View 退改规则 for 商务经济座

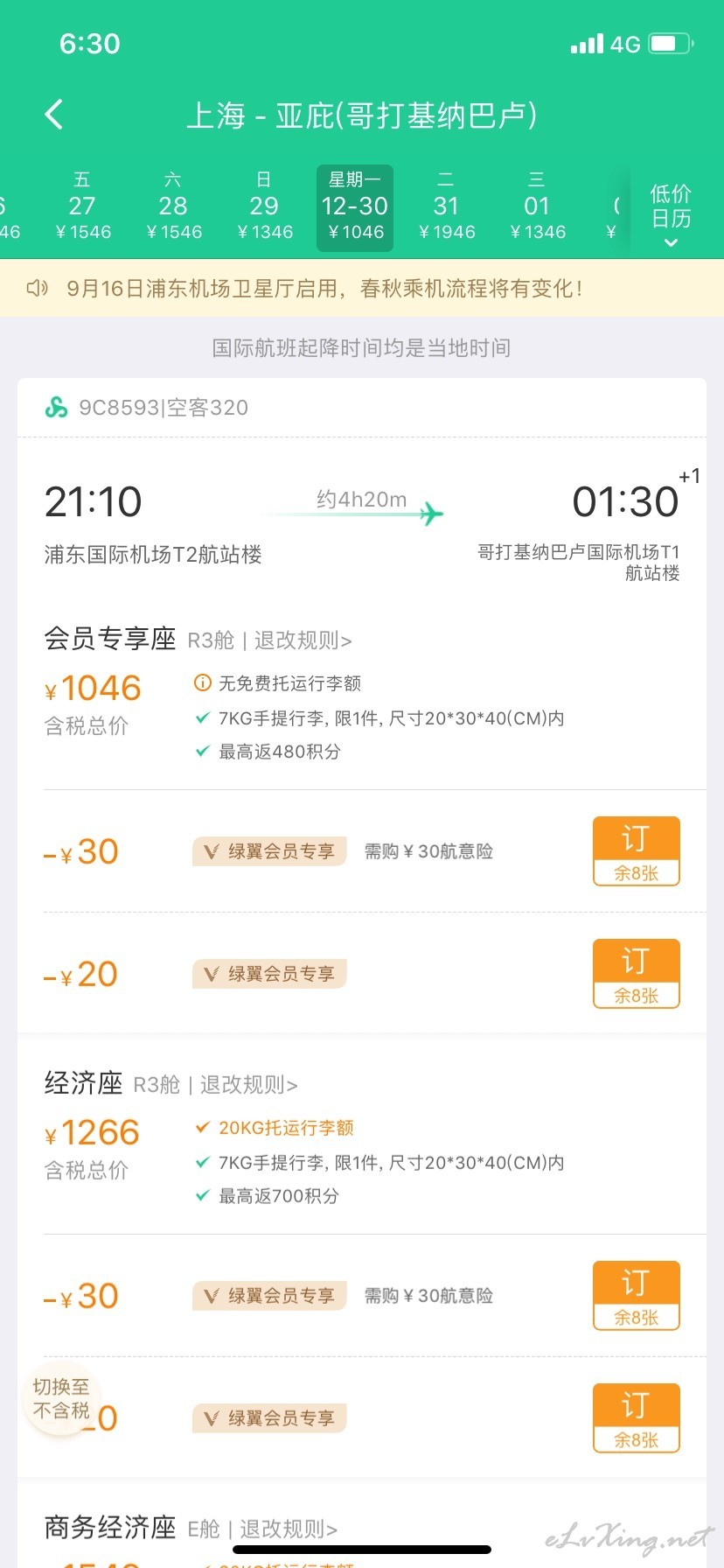click(289, 1529)
